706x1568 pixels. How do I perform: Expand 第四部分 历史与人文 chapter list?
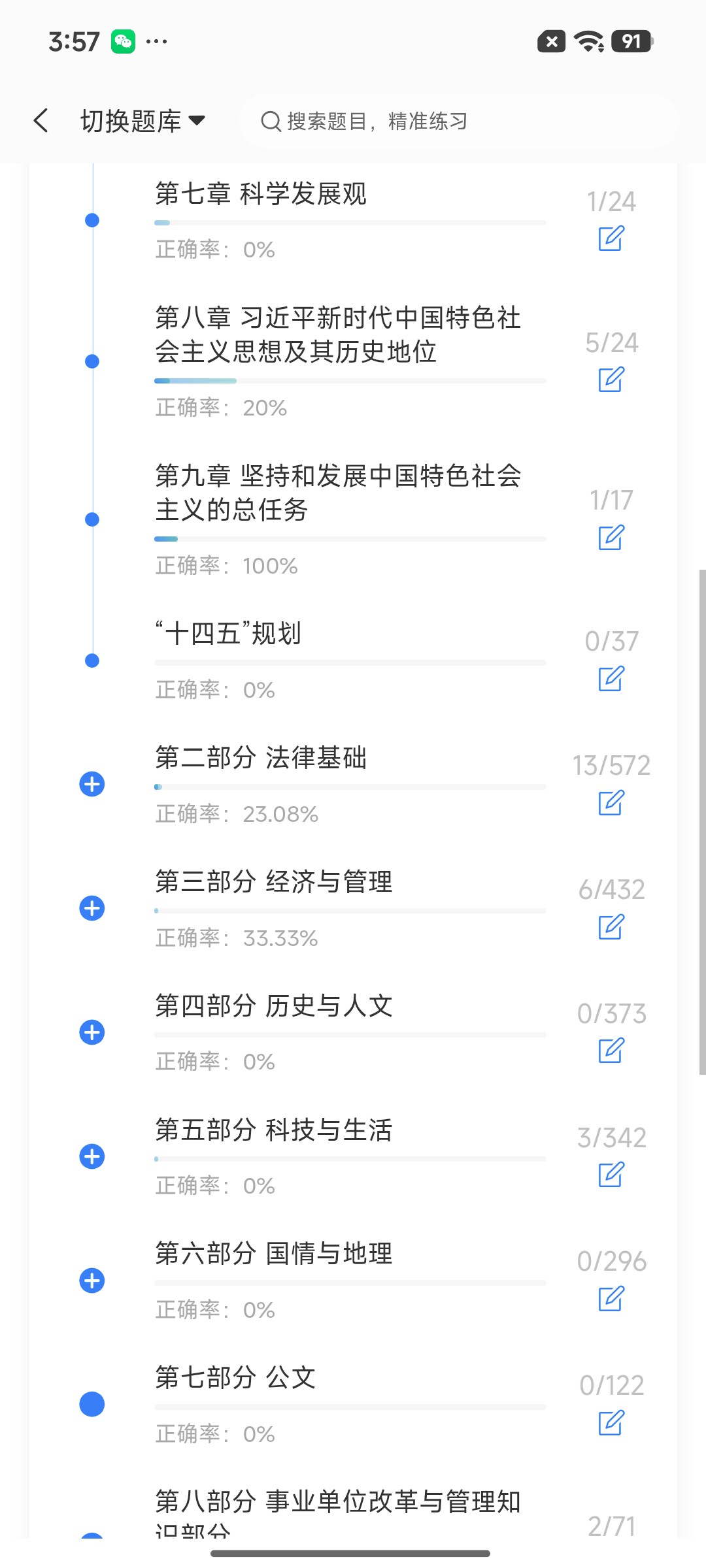pos(92,1032)
